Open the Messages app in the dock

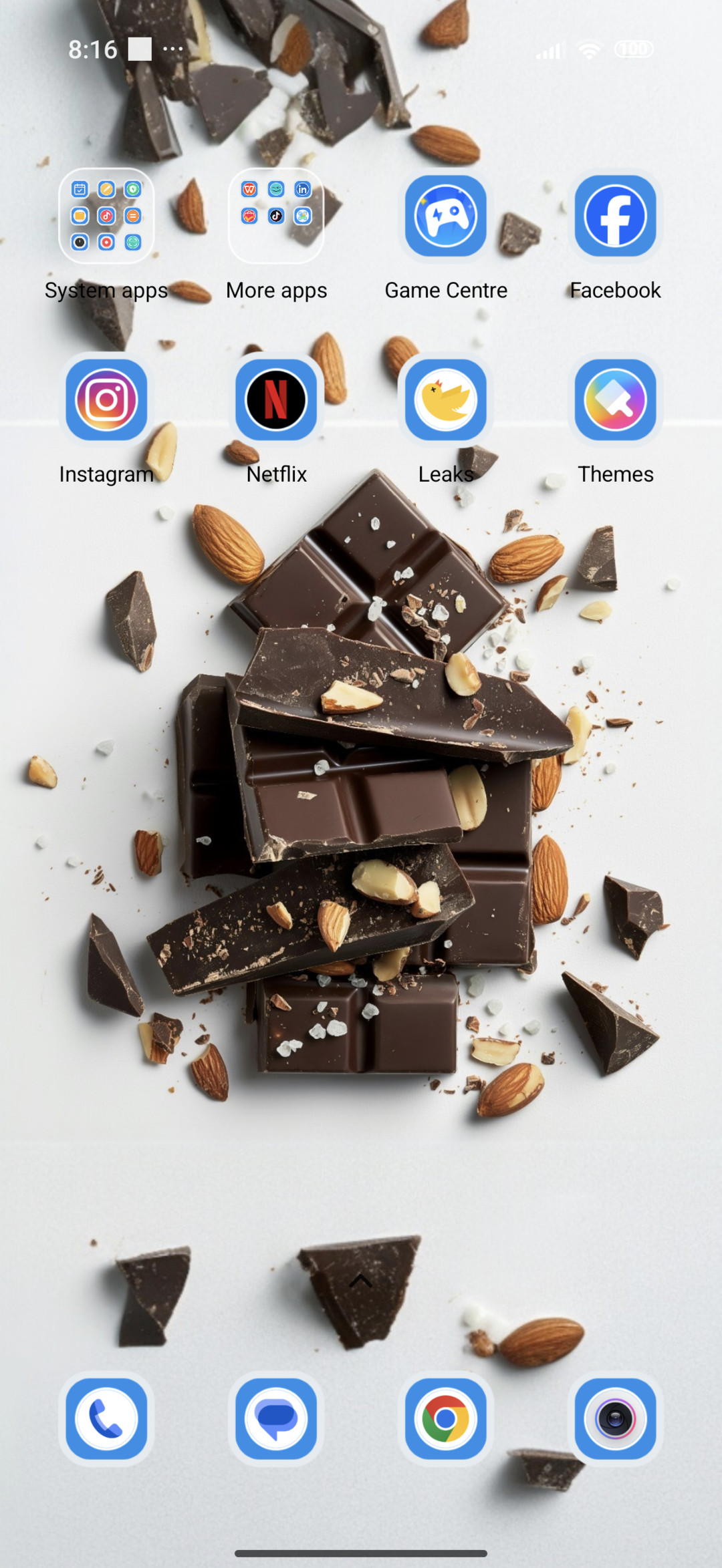click(276, 1419)
